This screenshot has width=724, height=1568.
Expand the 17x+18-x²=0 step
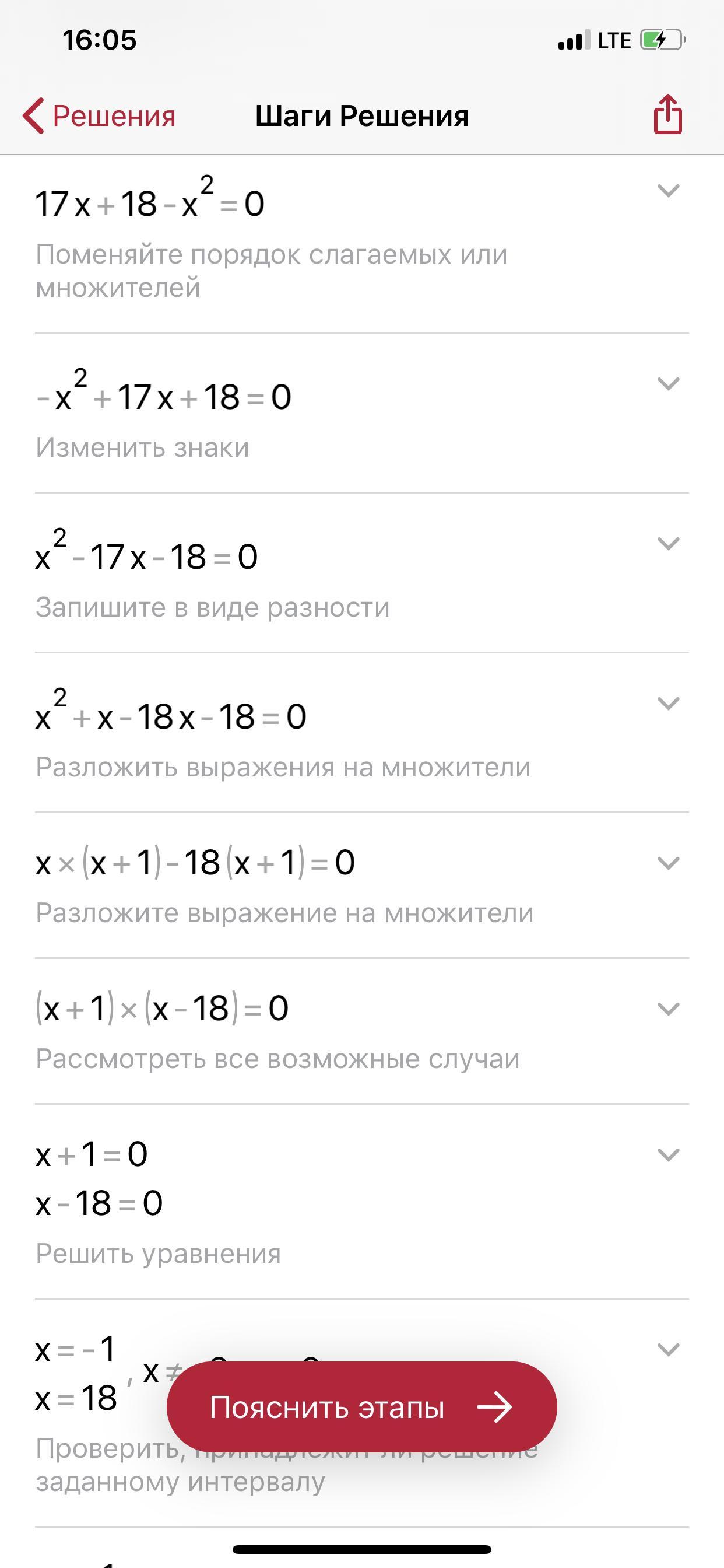pos(668,191)
